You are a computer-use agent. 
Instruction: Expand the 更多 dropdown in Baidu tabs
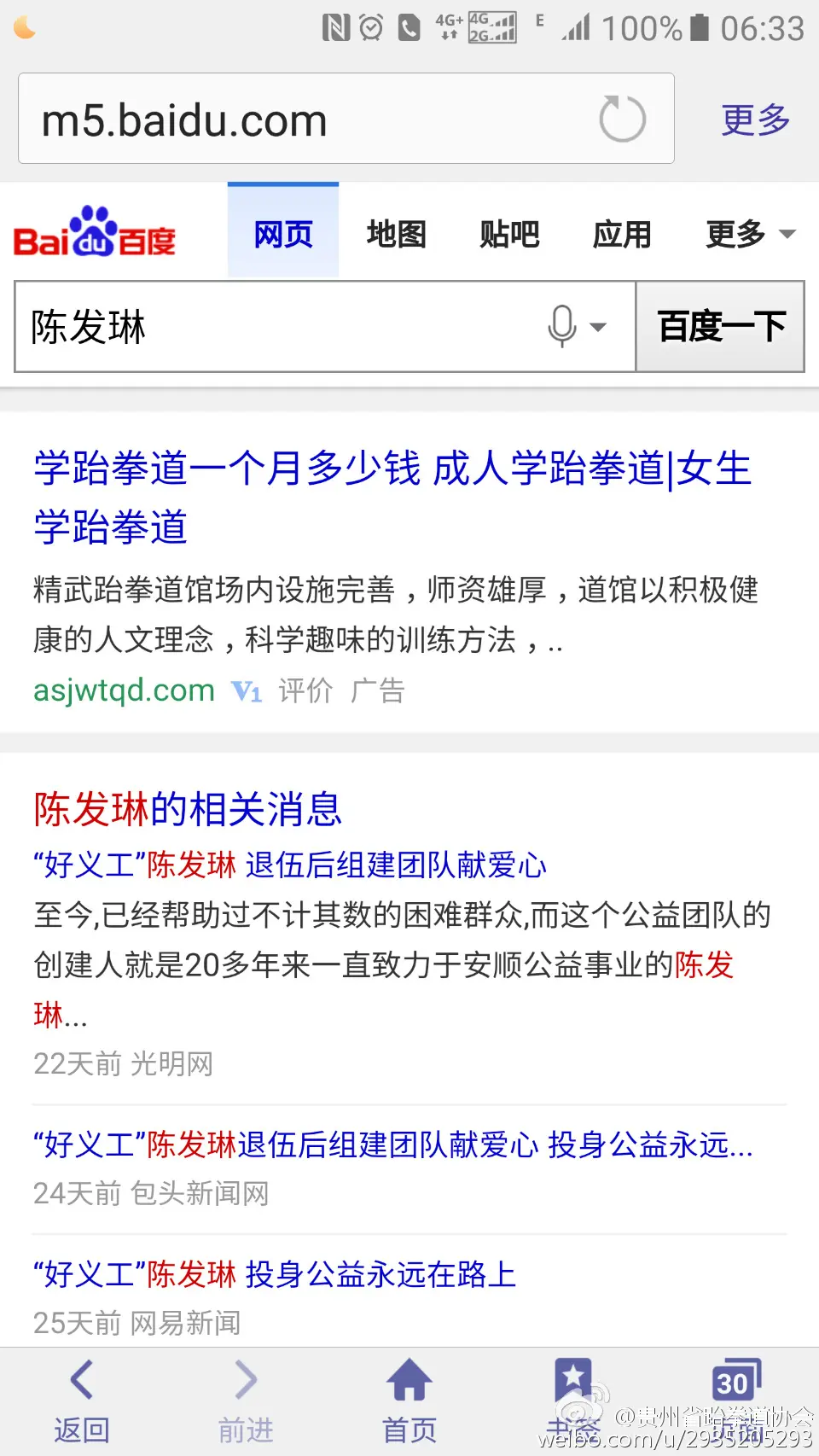click(750, 233)
